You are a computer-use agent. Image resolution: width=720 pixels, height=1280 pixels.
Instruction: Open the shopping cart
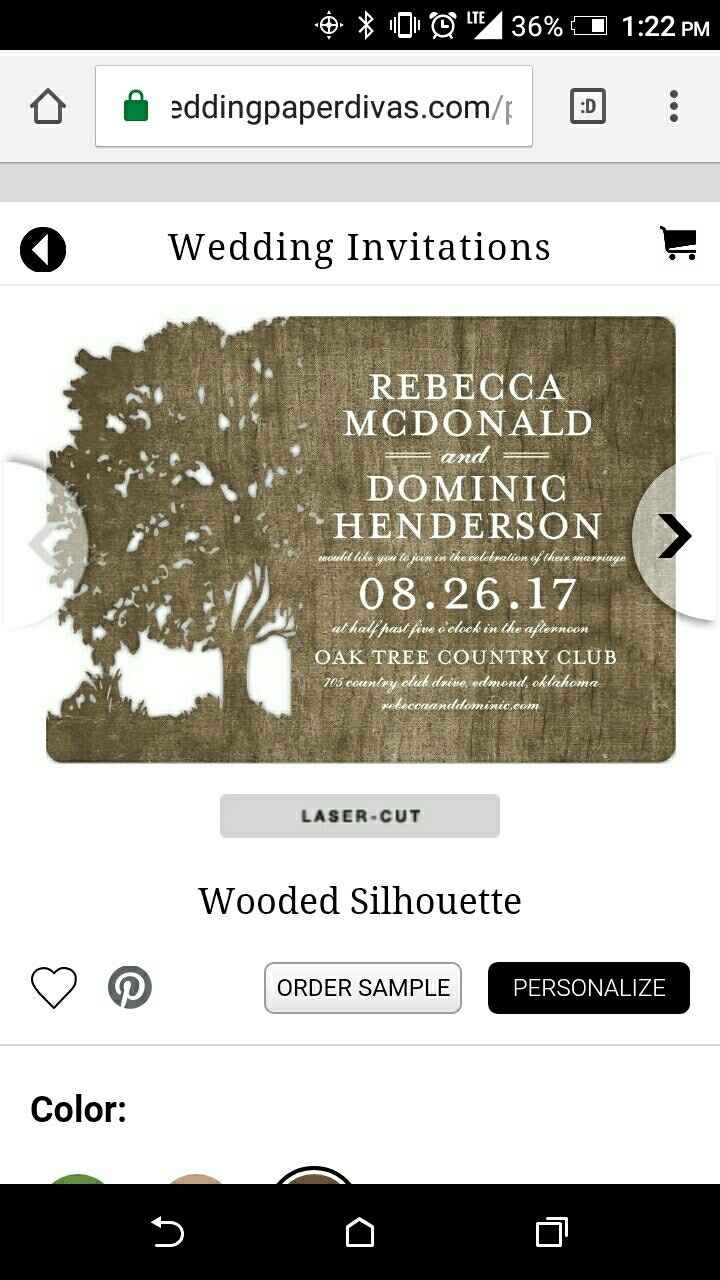click(x=678, y=243)
